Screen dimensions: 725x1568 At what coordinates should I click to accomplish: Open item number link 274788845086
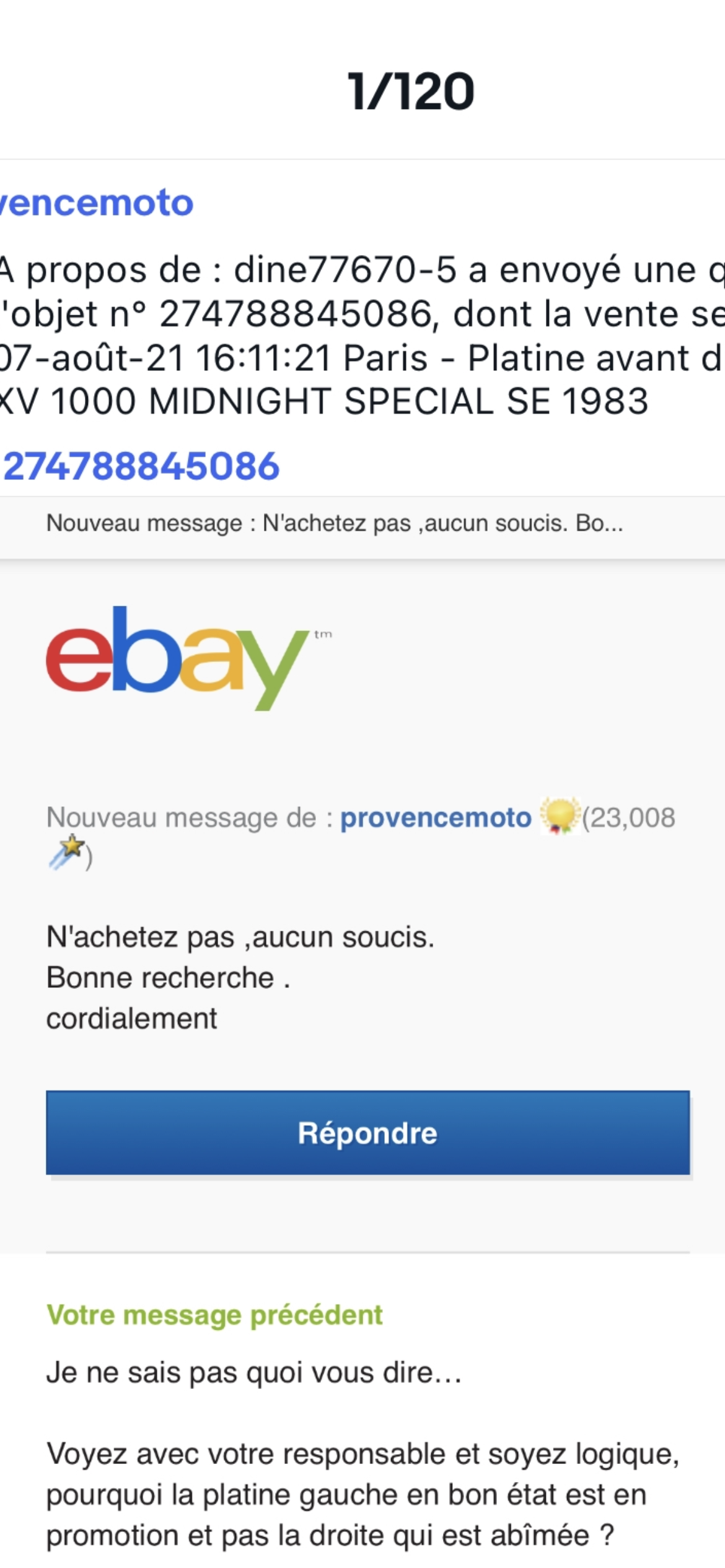141,466
